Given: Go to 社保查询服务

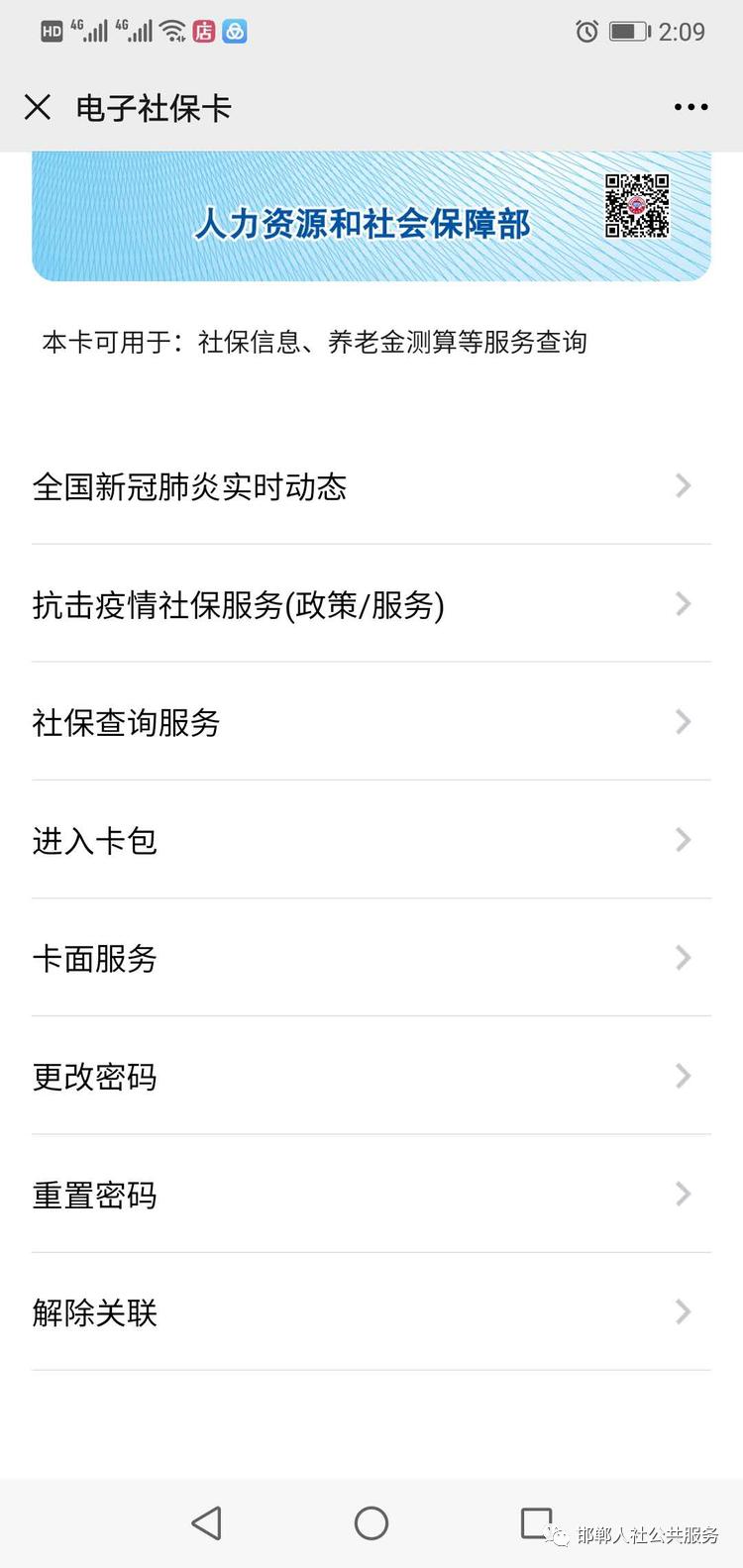Looking at the screenshot, I should pyautogui.click(x=371, y=722).
